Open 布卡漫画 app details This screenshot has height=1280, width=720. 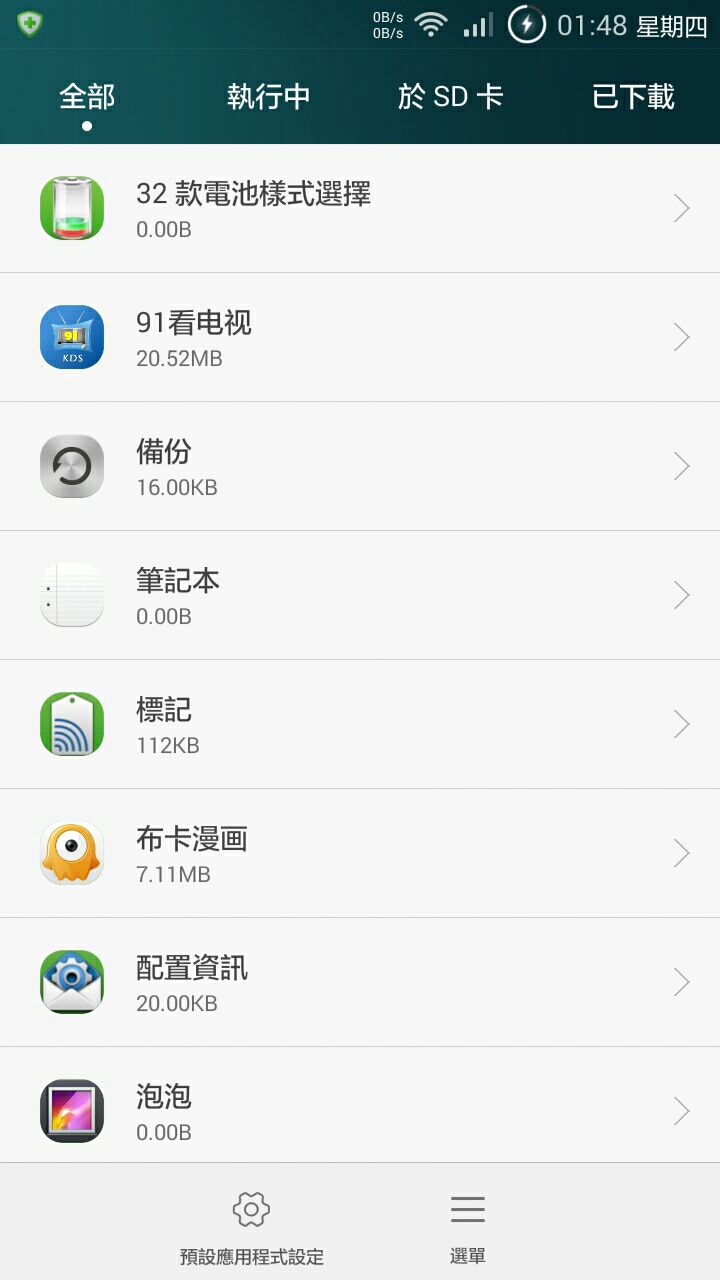[360, 853]
